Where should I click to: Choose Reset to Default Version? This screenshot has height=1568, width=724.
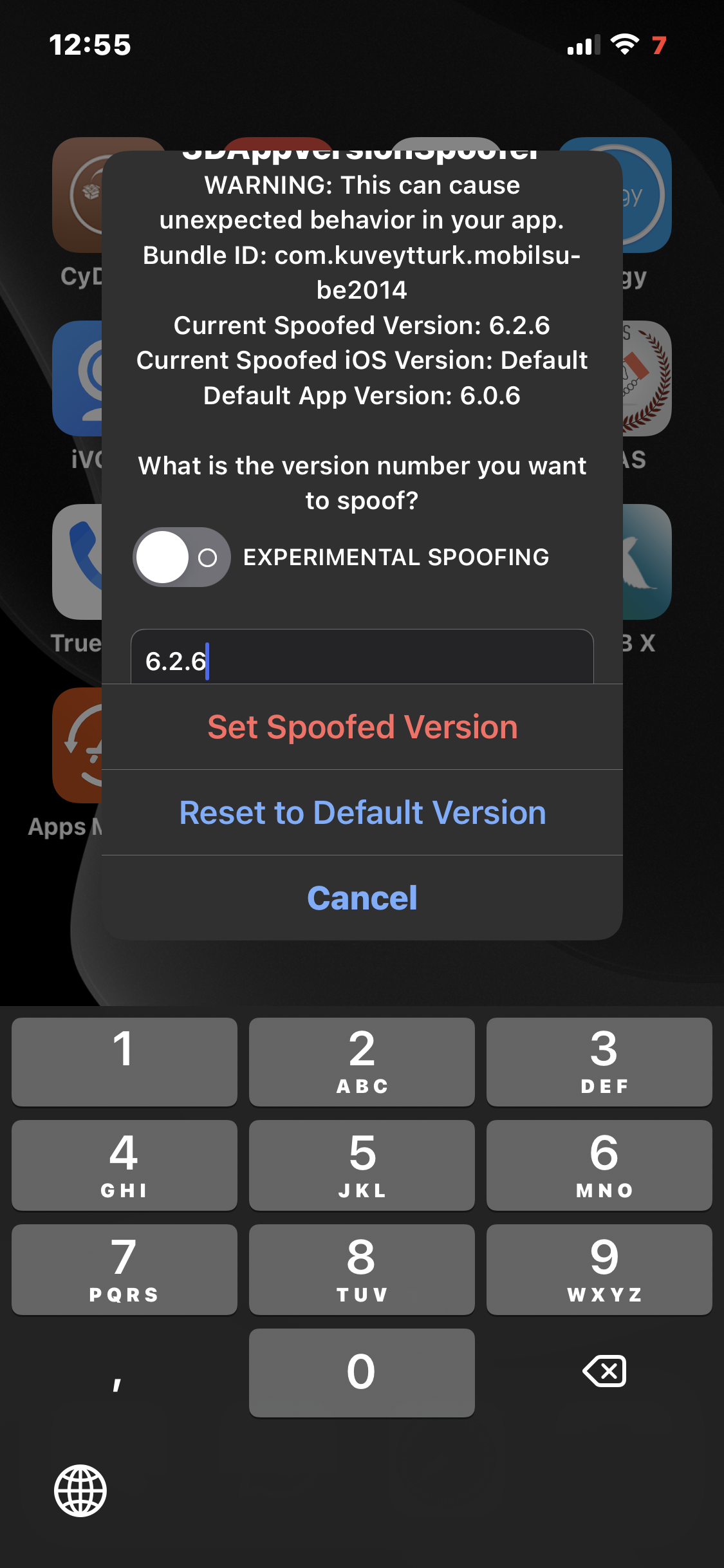(362, 812)
